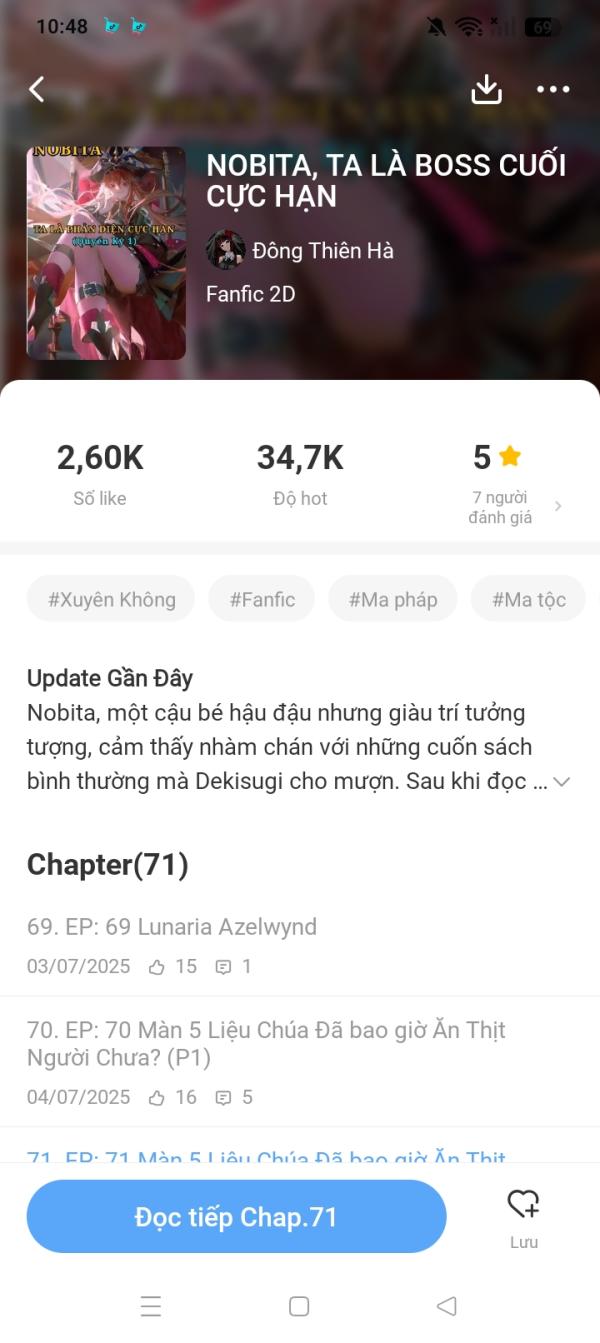This screenshot has width=600, height=1343.
Task: Download this story for offline reading
Action: (x=486, y=90)
